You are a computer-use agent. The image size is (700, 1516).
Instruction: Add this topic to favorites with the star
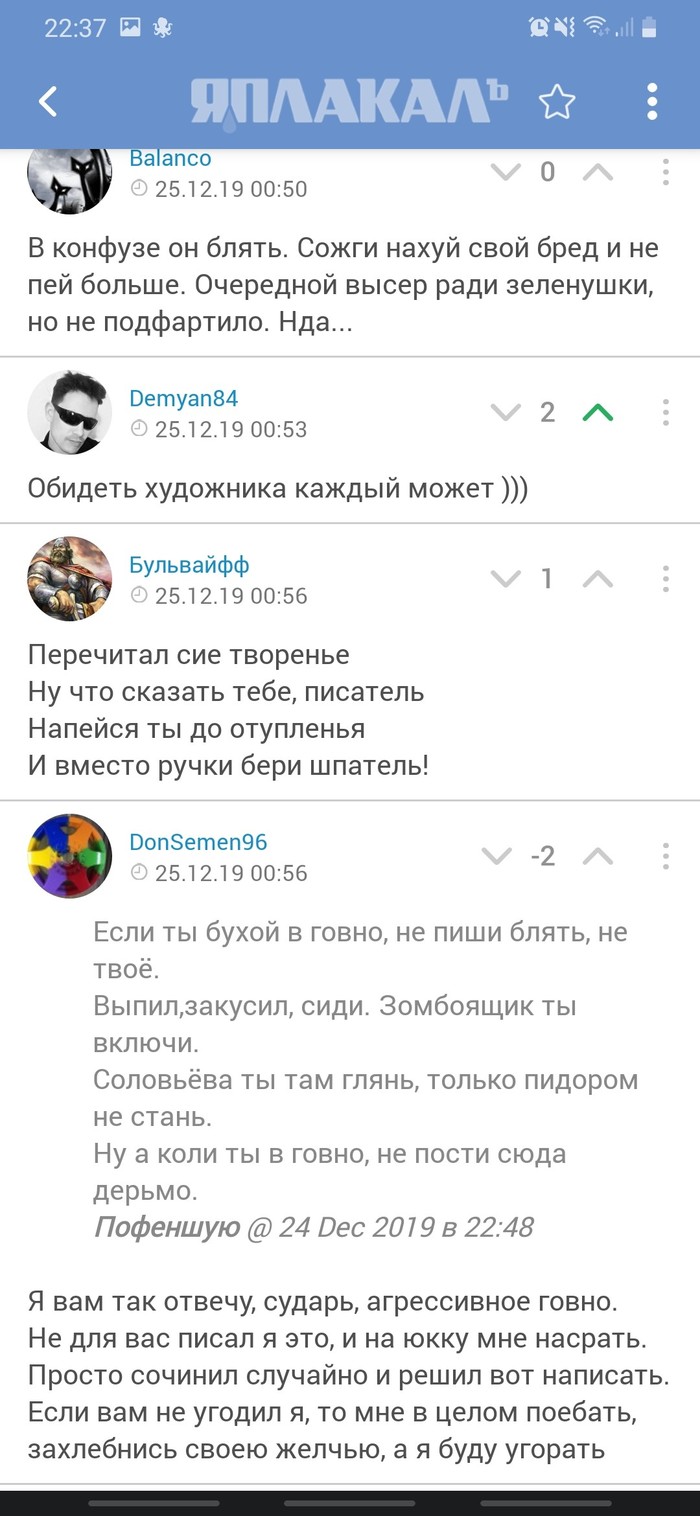point(557,101)
